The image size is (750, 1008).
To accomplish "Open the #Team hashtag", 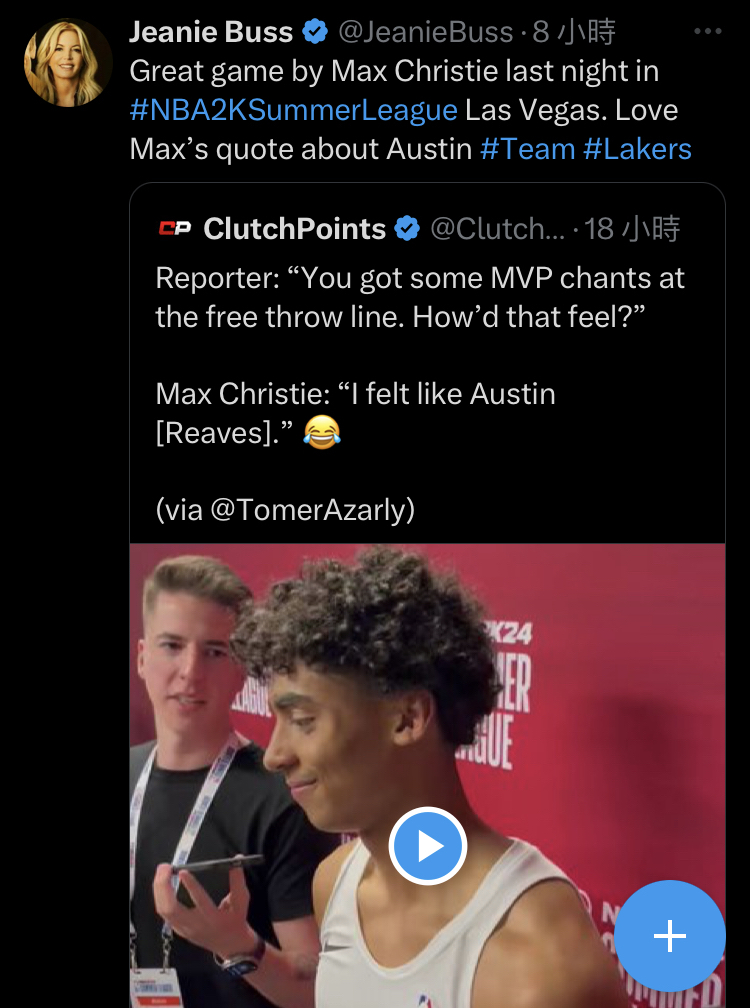I will pos(527,149).
